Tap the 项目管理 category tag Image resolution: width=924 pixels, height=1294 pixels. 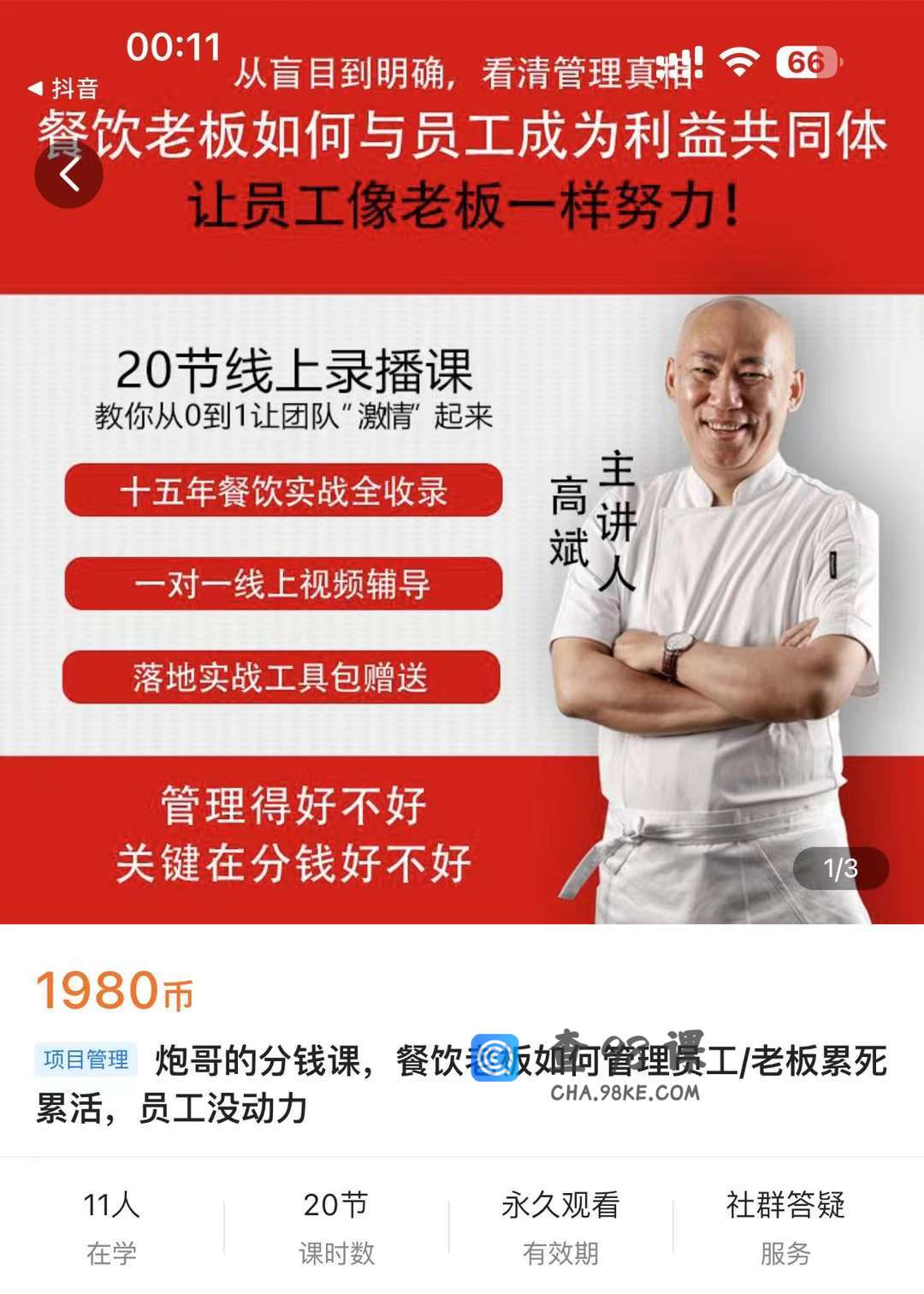pos(86,1060)
